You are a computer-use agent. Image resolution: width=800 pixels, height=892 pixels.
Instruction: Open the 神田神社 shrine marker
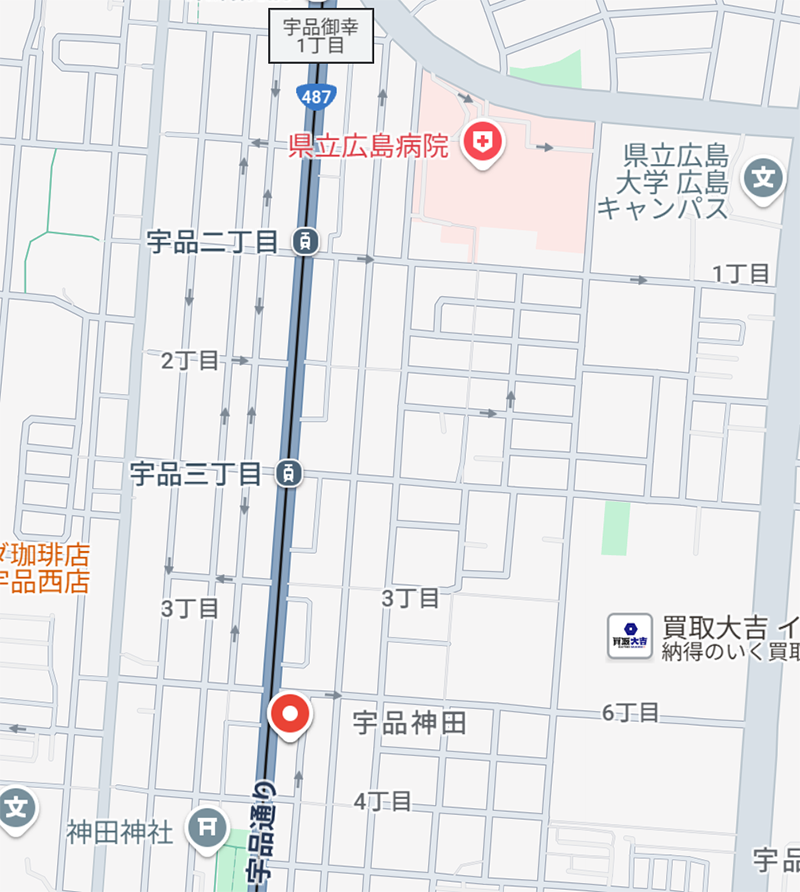click(207, 828)
